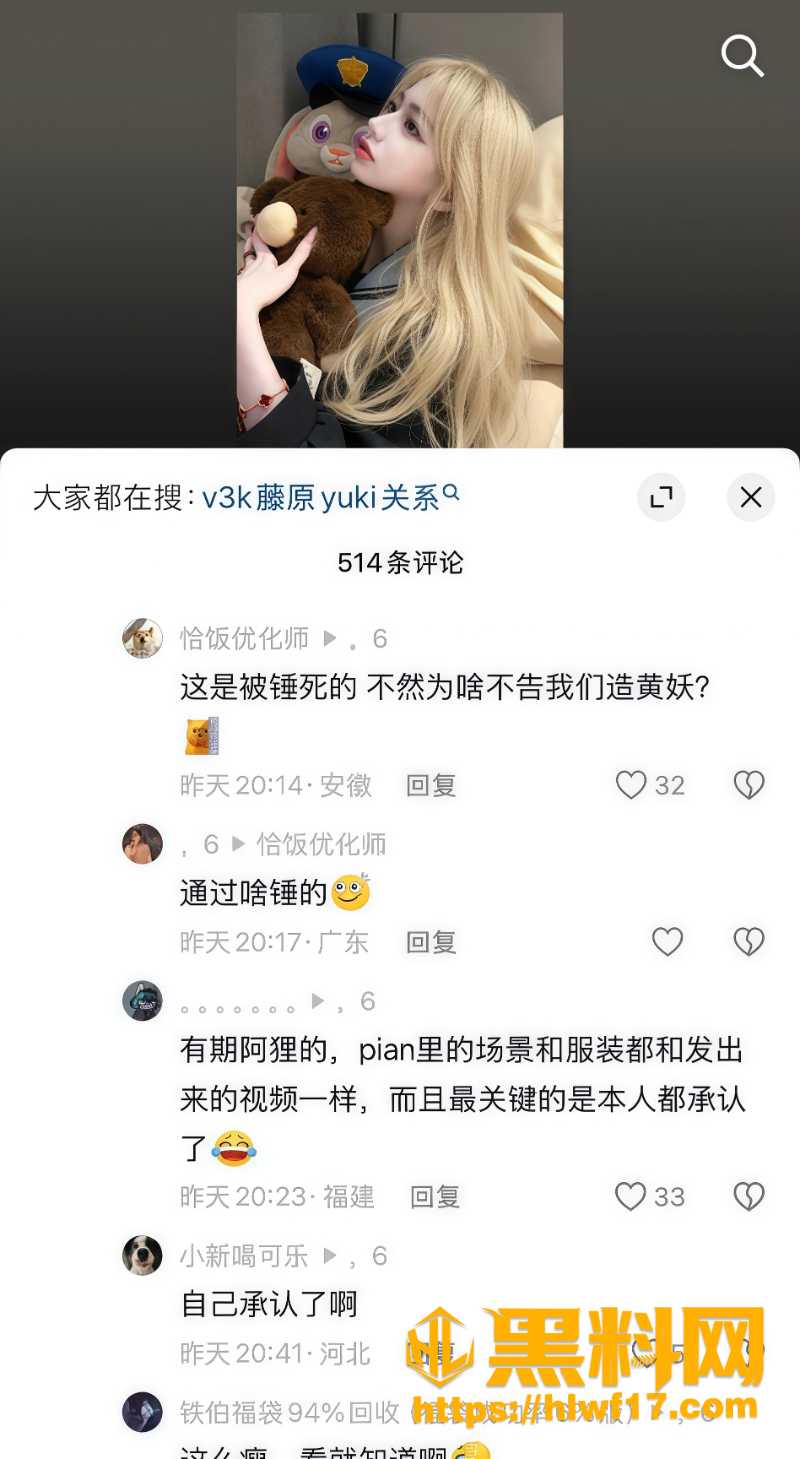This screenshot has width=800, height=1459.
Task: Reply to the 20:23 福建 comment
Action: point(435,1197)
